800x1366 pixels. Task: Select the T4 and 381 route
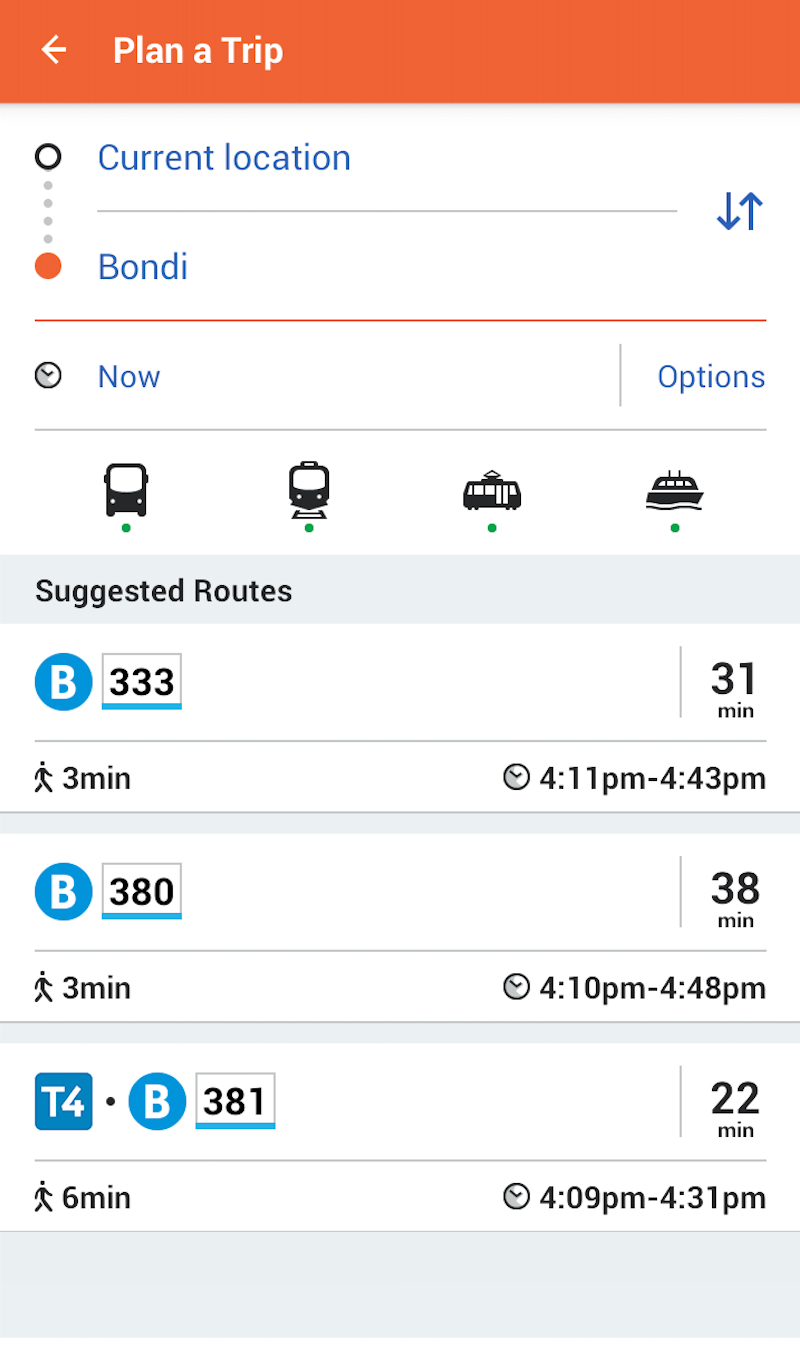pyautogui.click(x=400, y=1138)
